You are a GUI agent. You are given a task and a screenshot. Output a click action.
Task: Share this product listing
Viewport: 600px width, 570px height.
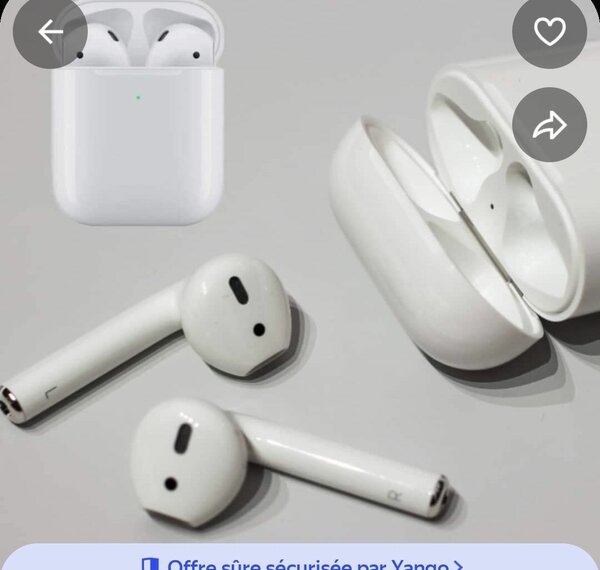(549, 125)
